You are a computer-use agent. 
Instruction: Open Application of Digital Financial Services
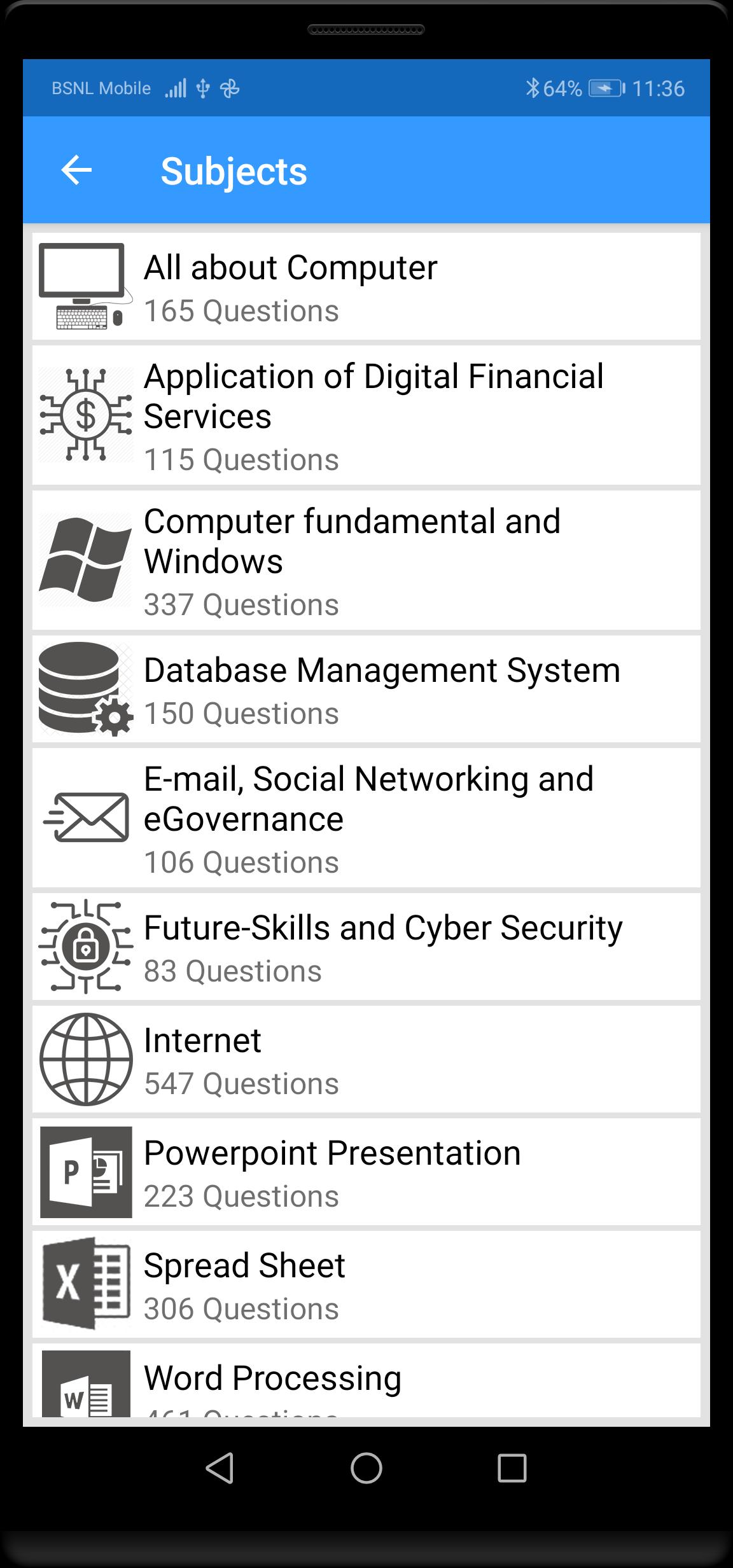366,415
